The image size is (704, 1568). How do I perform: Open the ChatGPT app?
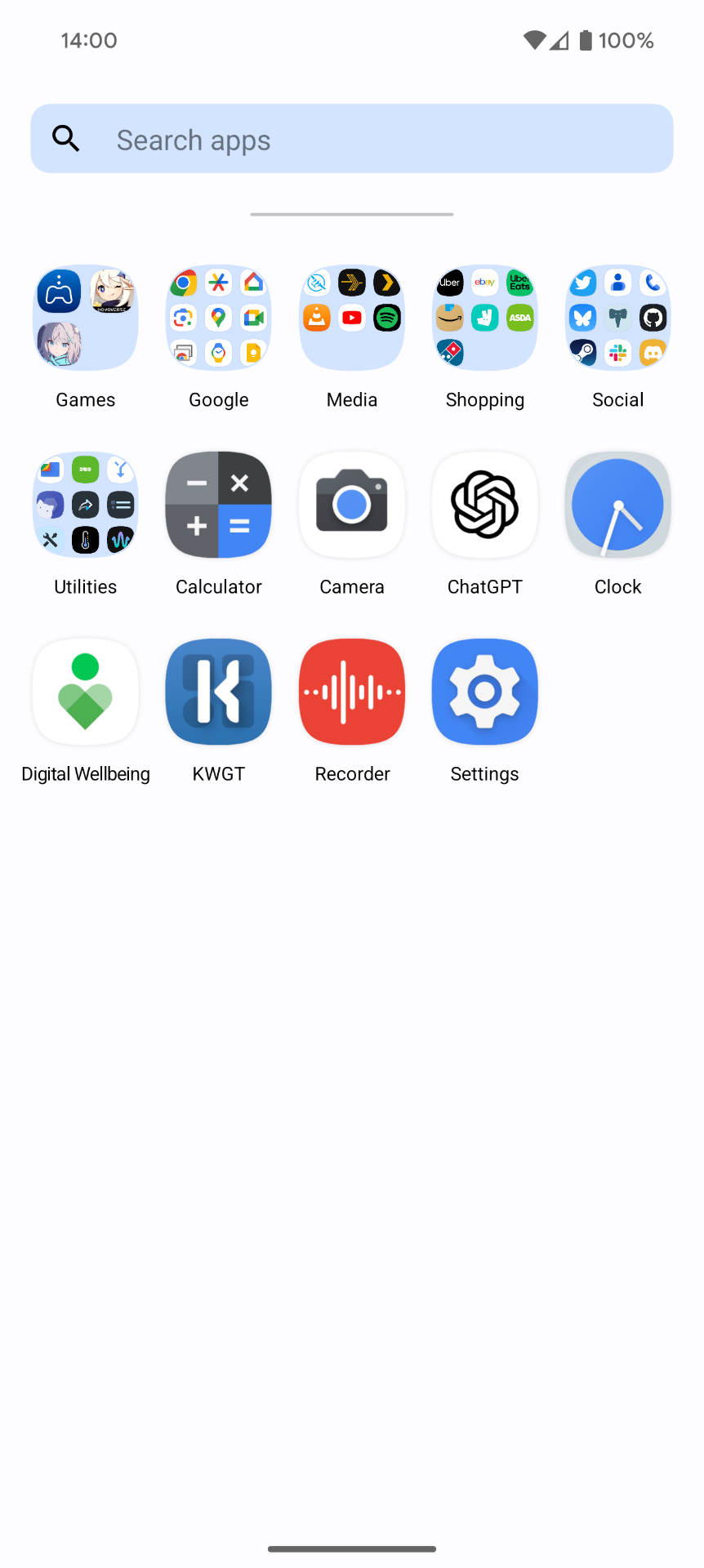click(x=484, y=505)
